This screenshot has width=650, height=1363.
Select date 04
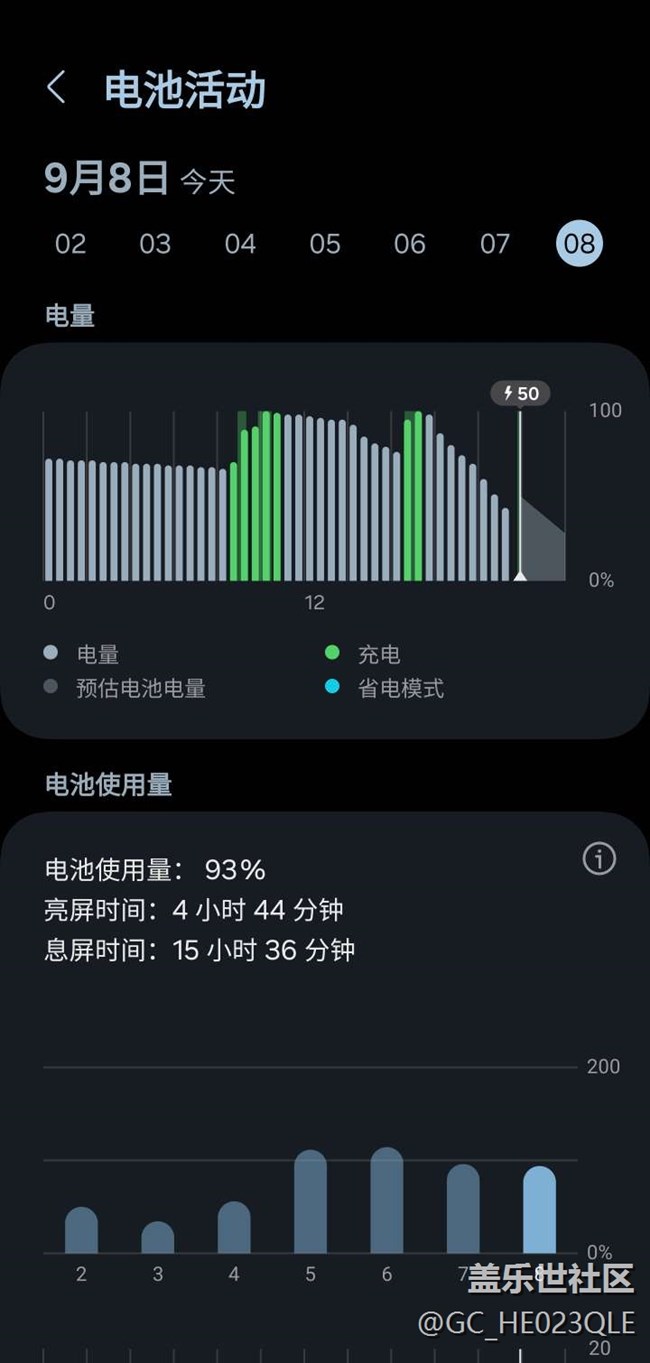point(240,244)
